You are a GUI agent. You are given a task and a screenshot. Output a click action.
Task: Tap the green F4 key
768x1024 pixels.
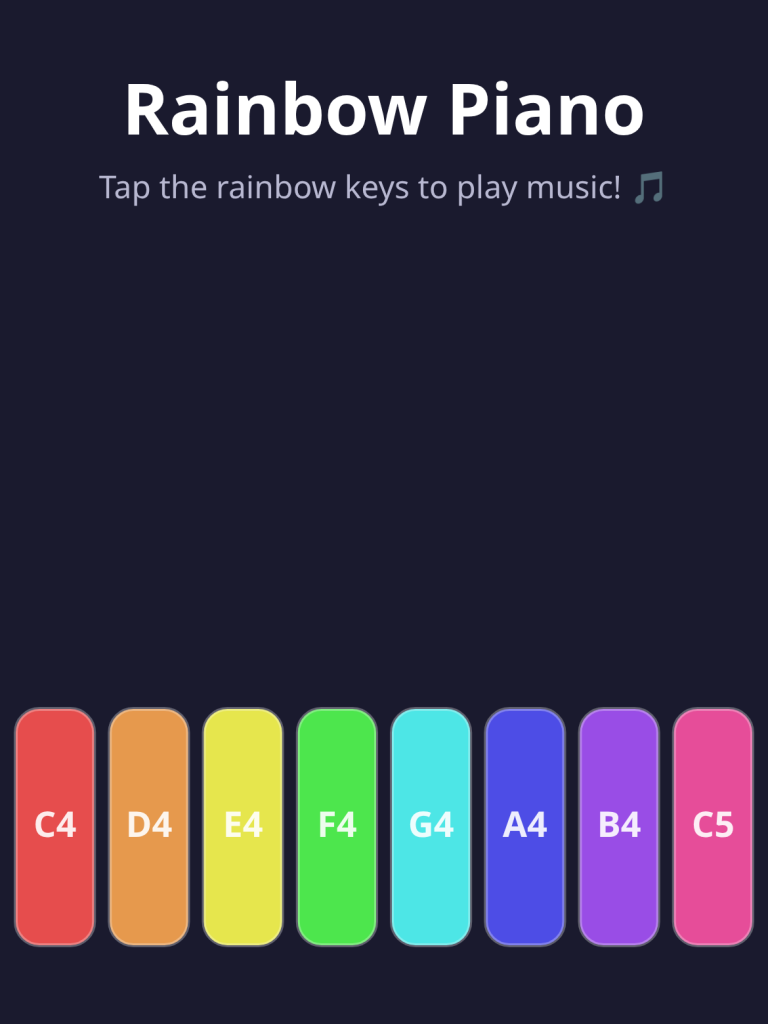[x=339, y=826]
